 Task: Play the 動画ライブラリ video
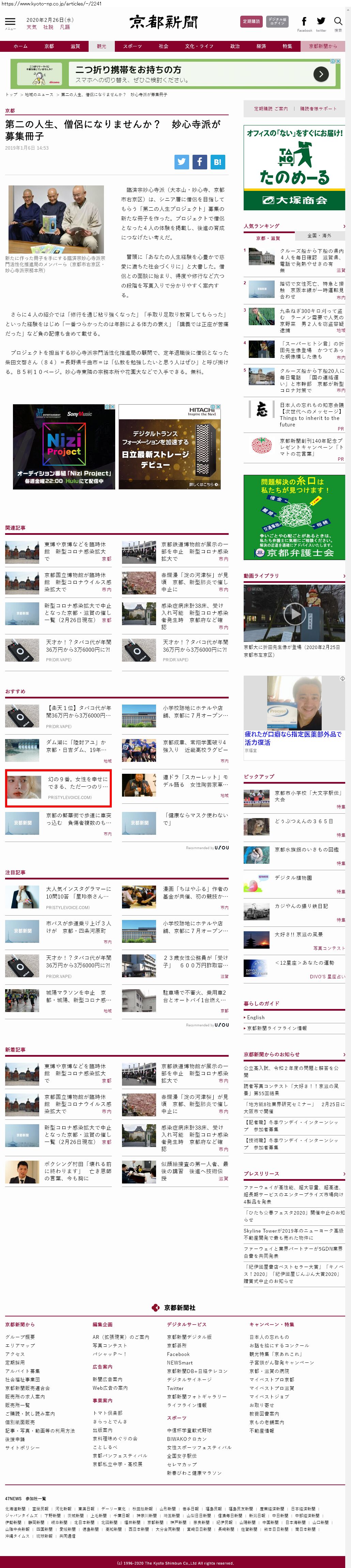point(294,613)
